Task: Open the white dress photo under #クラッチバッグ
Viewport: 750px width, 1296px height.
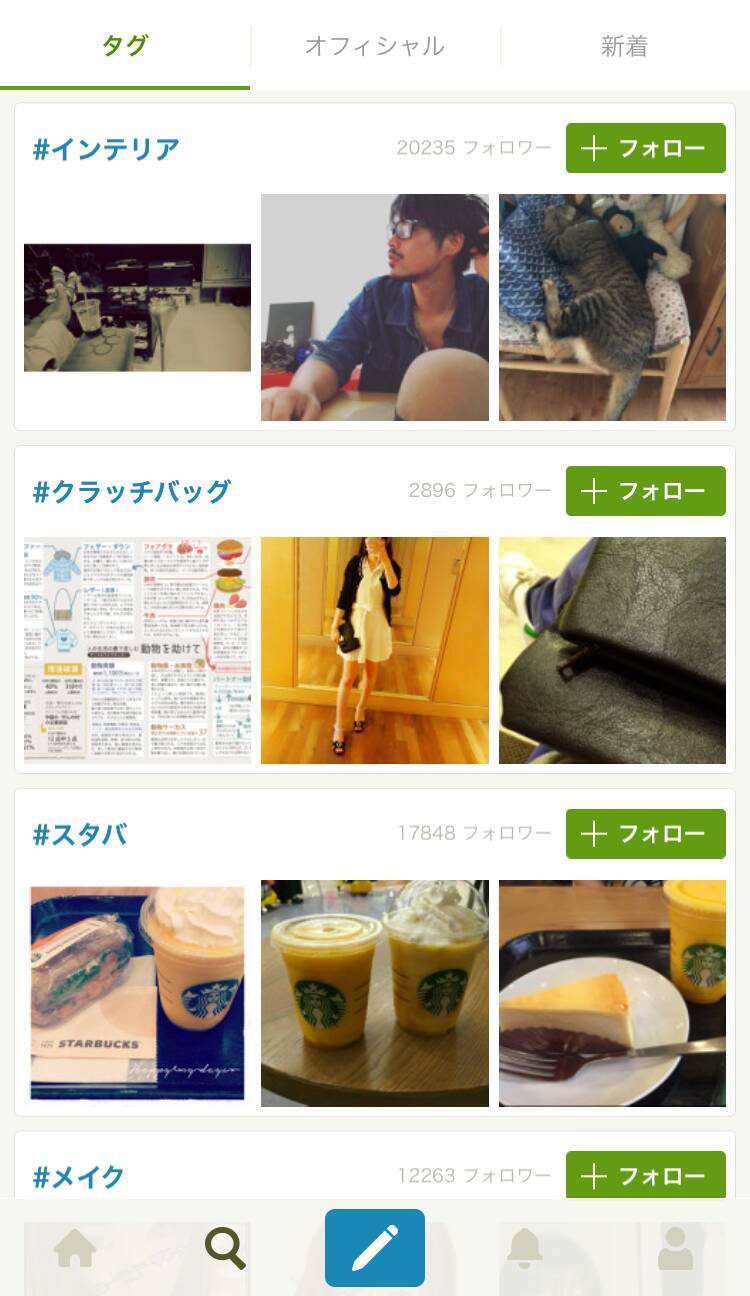Action: [375, 650]
